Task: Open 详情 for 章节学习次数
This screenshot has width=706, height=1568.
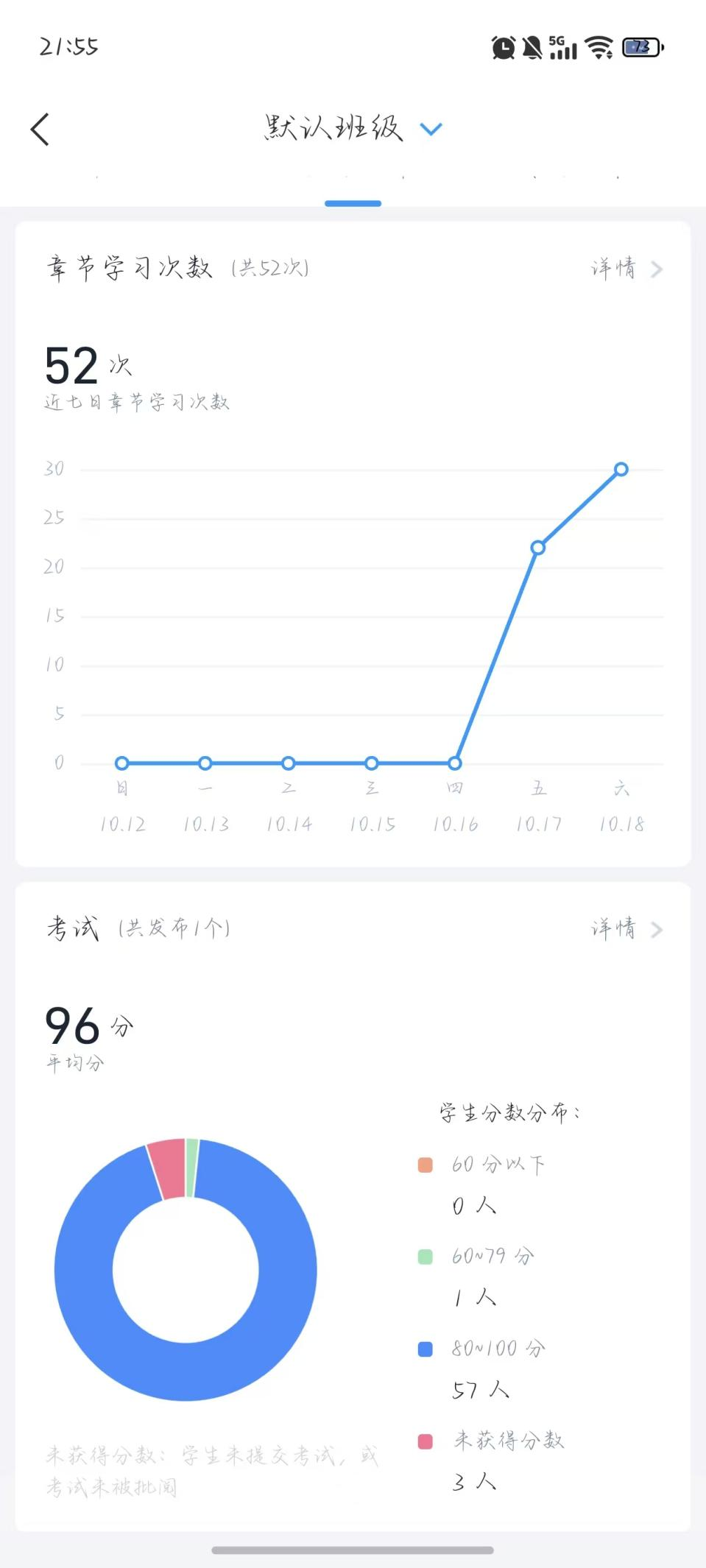Action: point(626,269)
